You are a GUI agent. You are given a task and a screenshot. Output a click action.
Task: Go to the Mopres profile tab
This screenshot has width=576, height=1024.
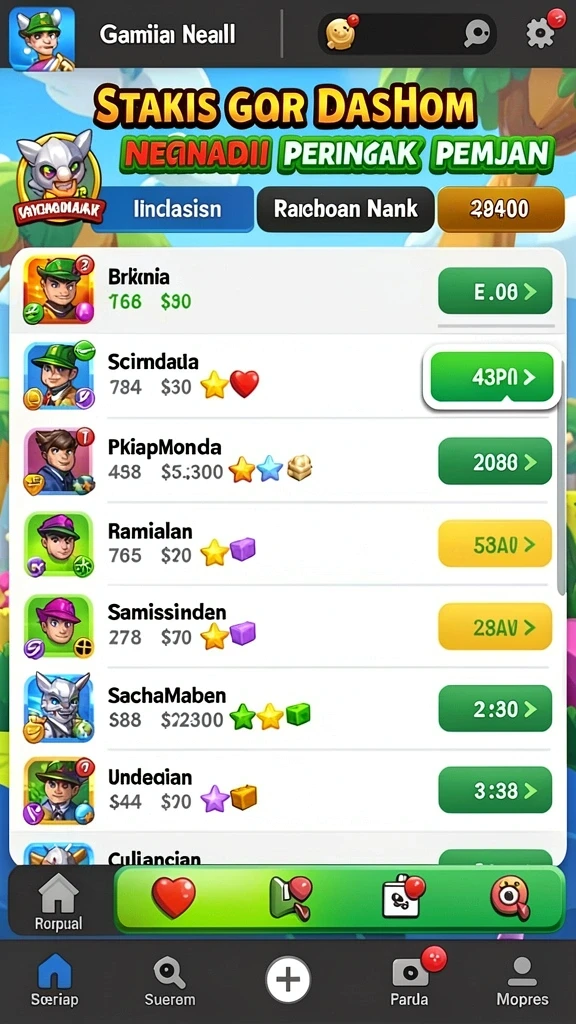[522, 982]
